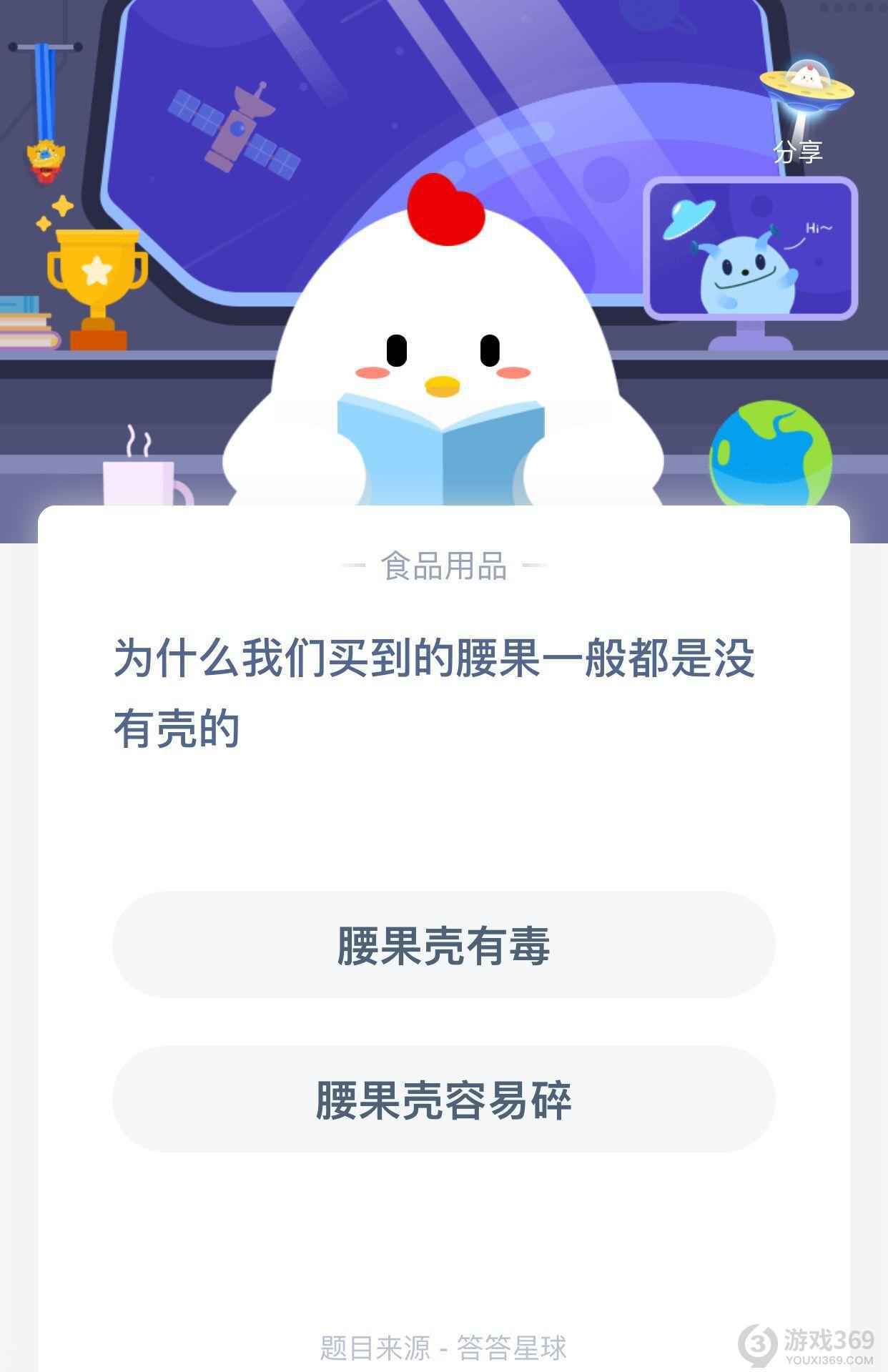The height and width of the screenshot is (1372, 888).
Task: Click the small golden badge below the medal
Action: pyautogui.click(x=44, y=154)
